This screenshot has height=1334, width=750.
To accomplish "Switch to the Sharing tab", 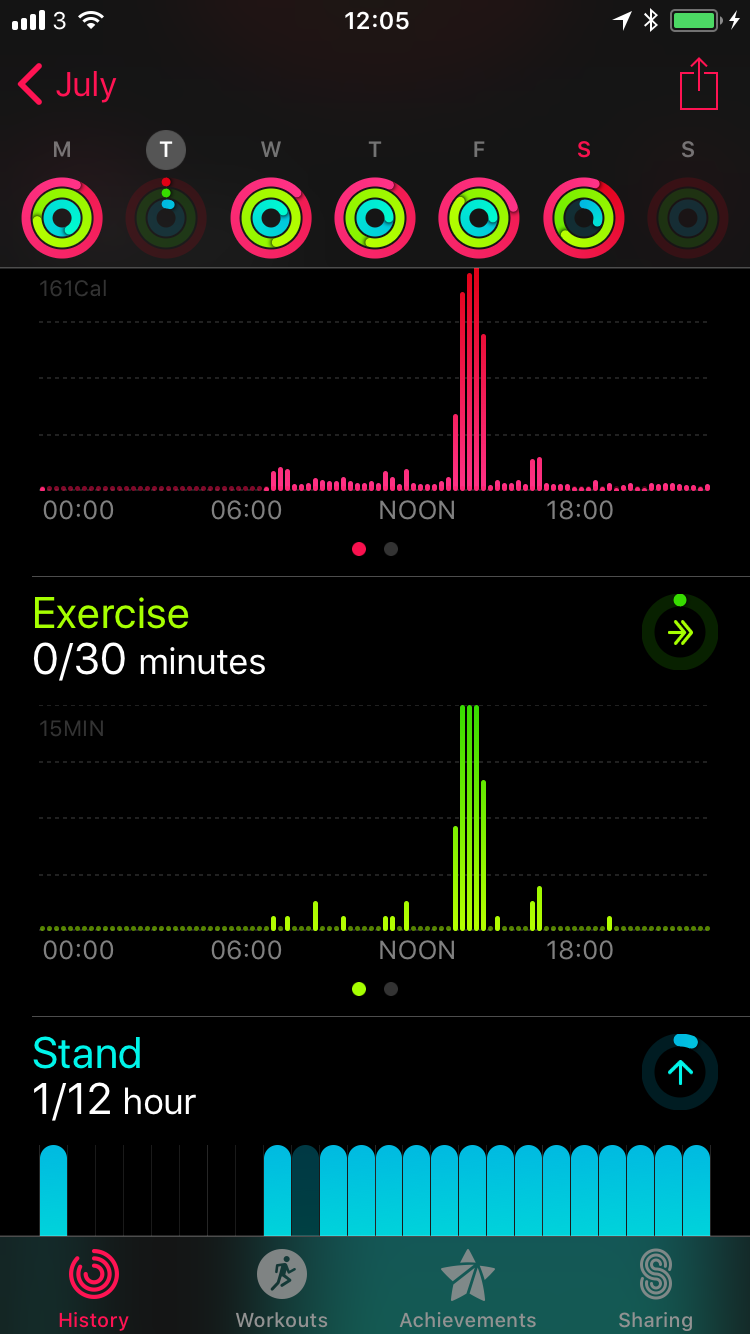I will pyautogui.click(x=655, y=1288).
